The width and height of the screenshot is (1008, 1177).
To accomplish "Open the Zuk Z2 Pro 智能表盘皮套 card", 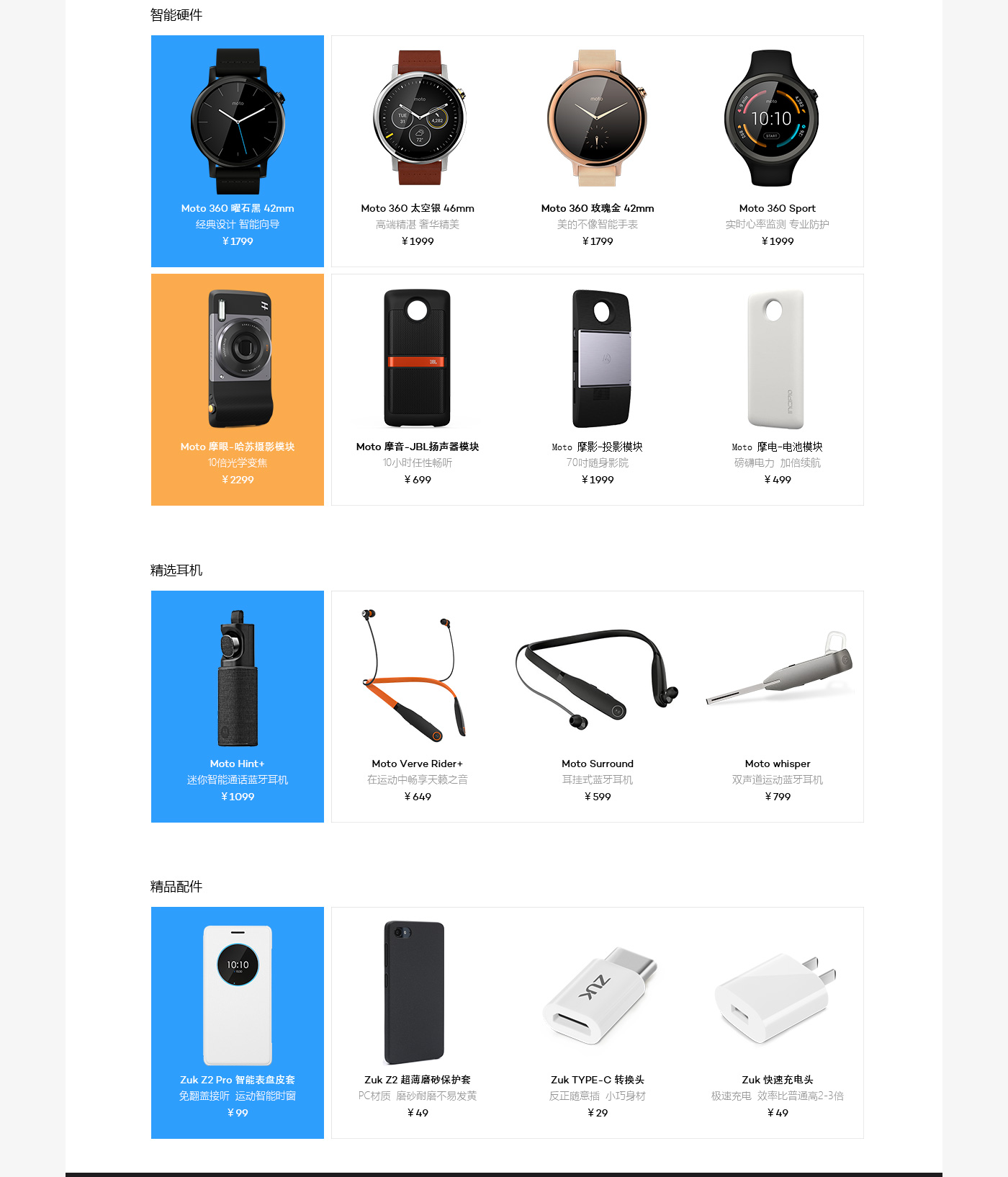I will pos(238,1022).
